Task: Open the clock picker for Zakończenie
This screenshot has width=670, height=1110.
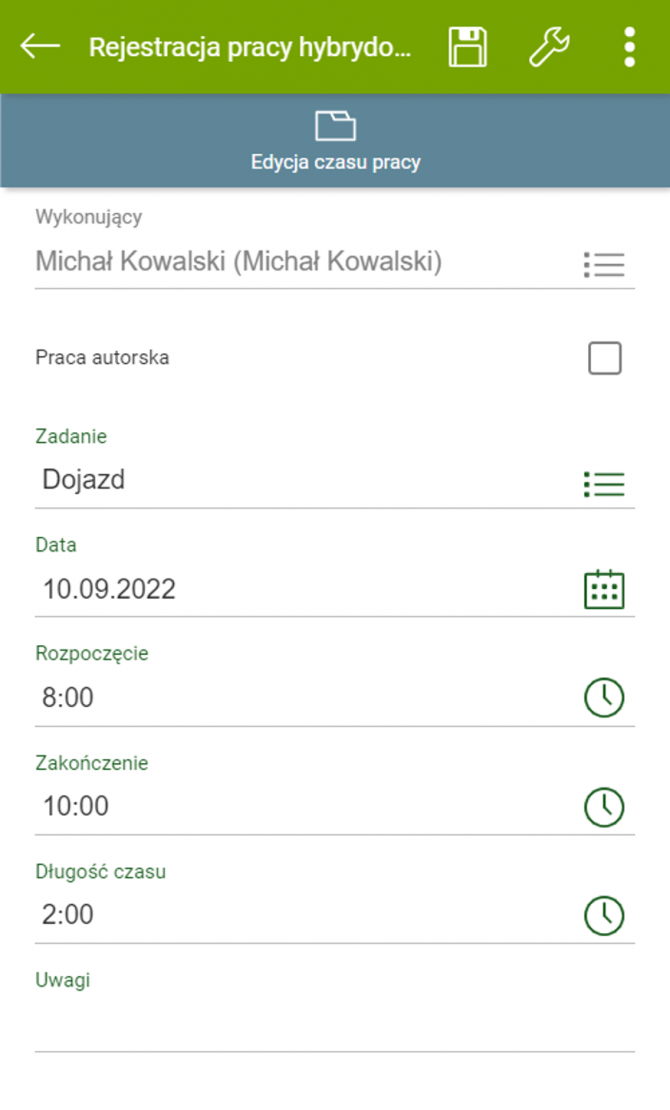Action: click(604, 807)
